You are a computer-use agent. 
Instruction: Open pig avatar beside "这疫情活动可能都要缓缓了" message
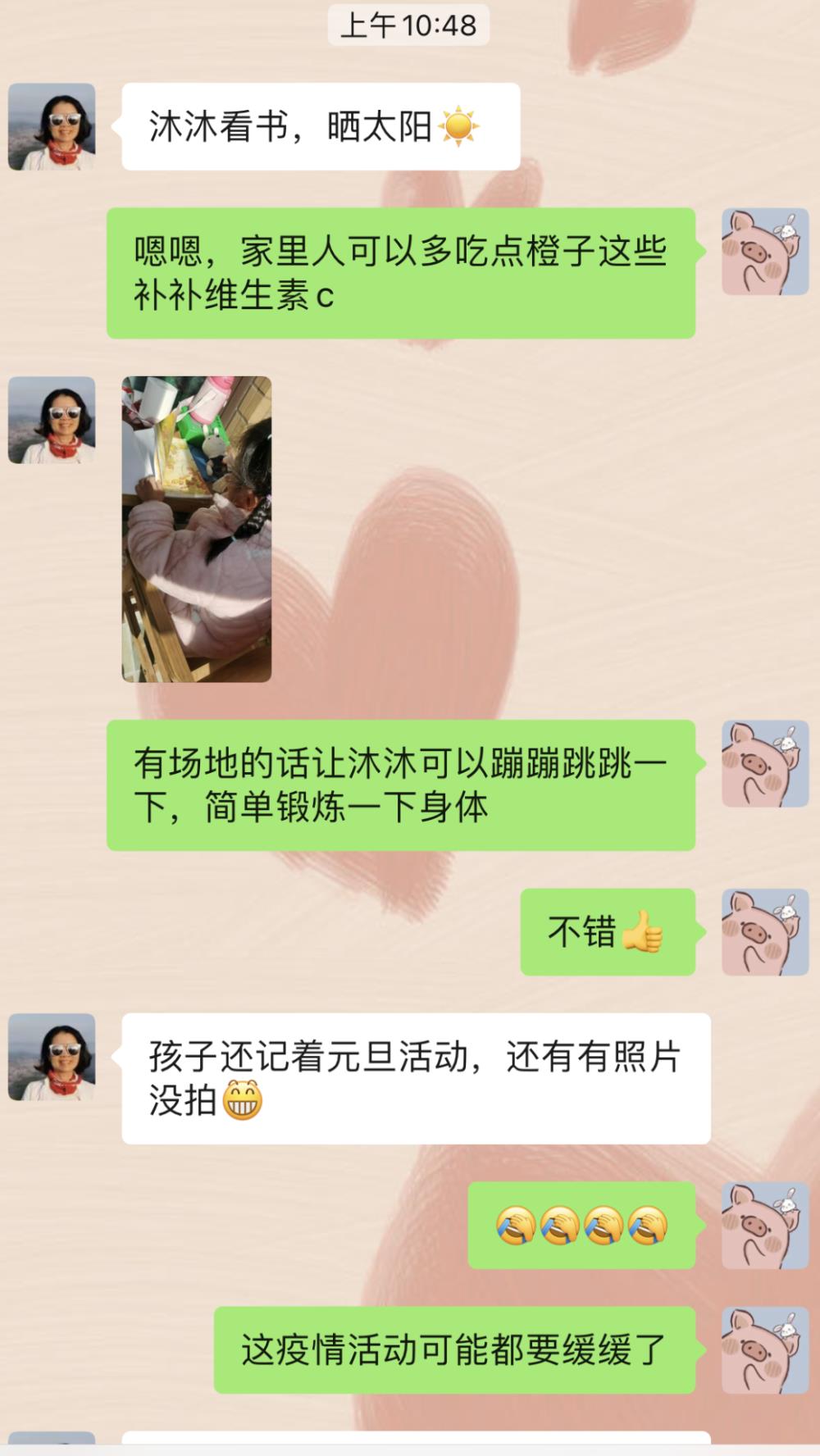click(x=764, y=1350)
